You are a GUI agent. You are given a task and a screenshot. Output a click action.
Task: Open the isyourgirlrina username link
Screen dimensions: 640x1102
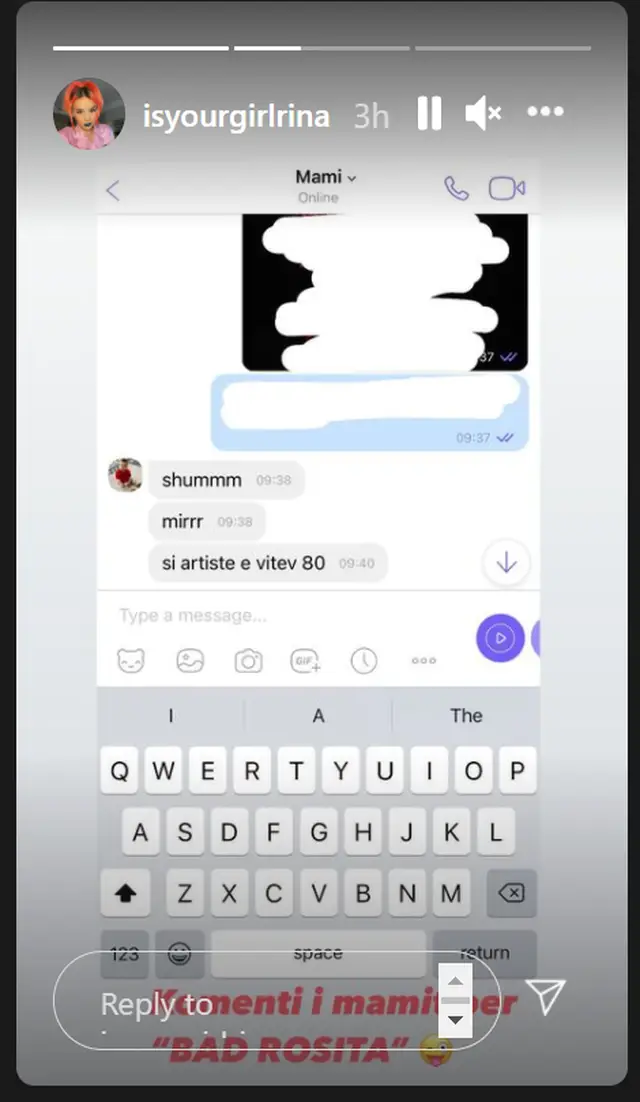tap(236, 116)
